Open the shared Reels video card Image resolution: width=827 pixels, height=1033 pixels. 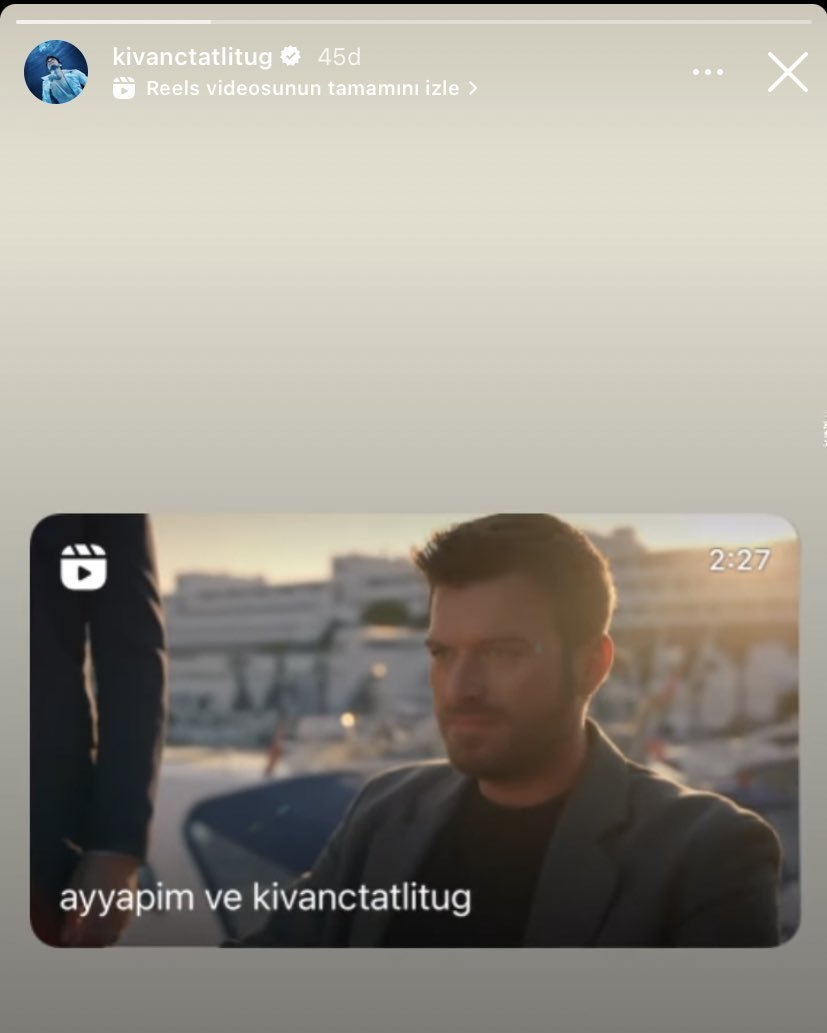tap(414, 730)
